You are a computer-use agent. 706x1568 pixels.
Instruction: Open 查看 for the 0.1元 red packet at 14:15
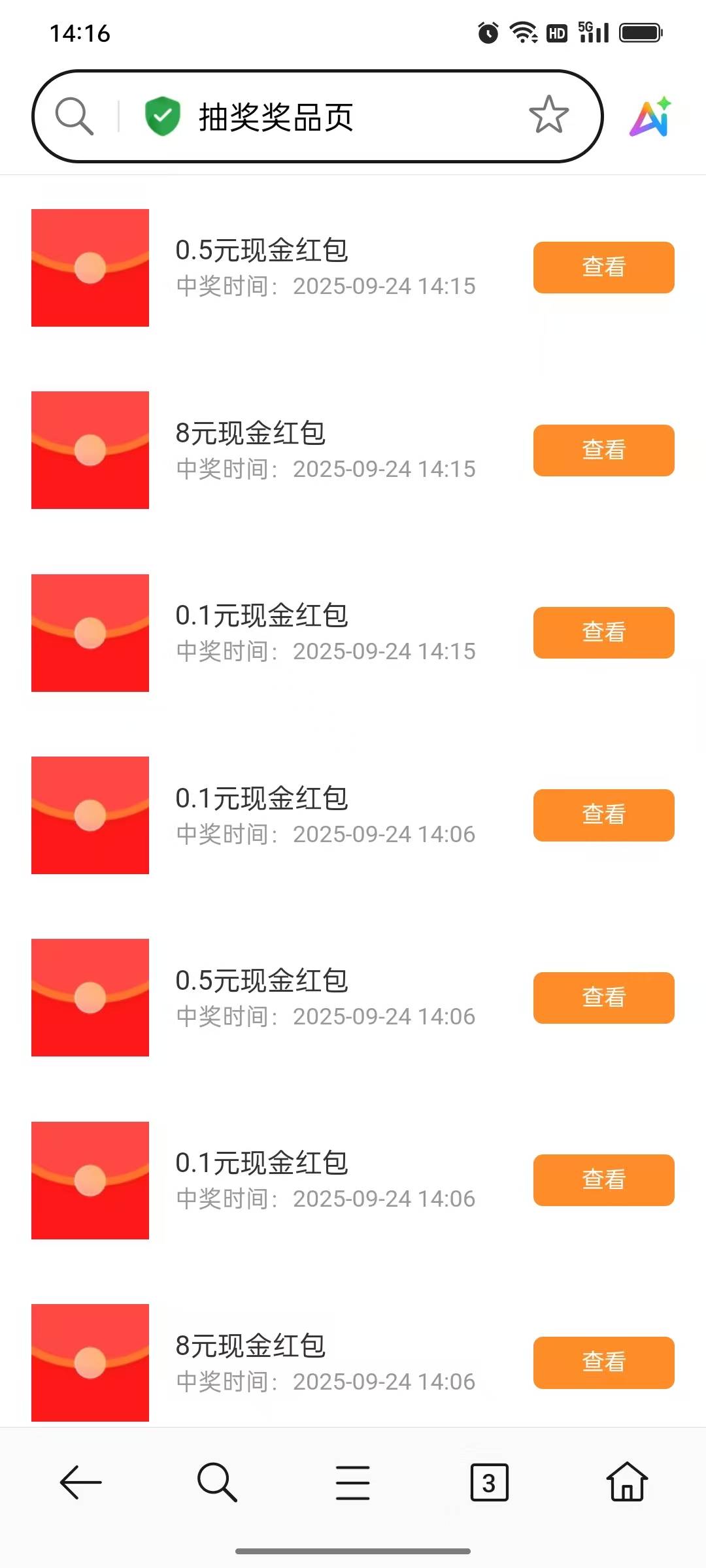click(603, 632)
